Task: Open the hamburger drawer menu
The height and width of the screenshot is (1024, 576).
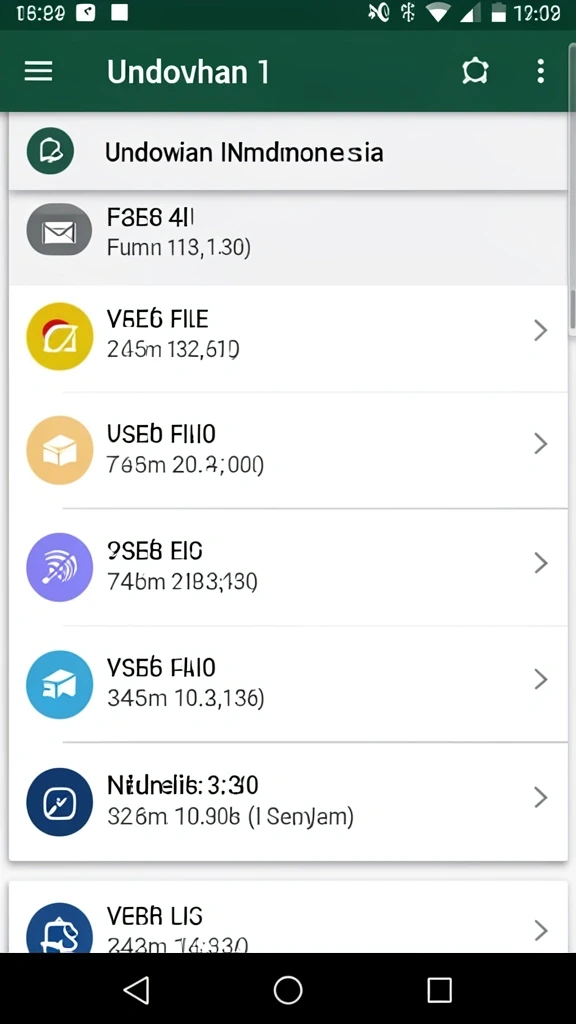Action: [x=39, y=71]
